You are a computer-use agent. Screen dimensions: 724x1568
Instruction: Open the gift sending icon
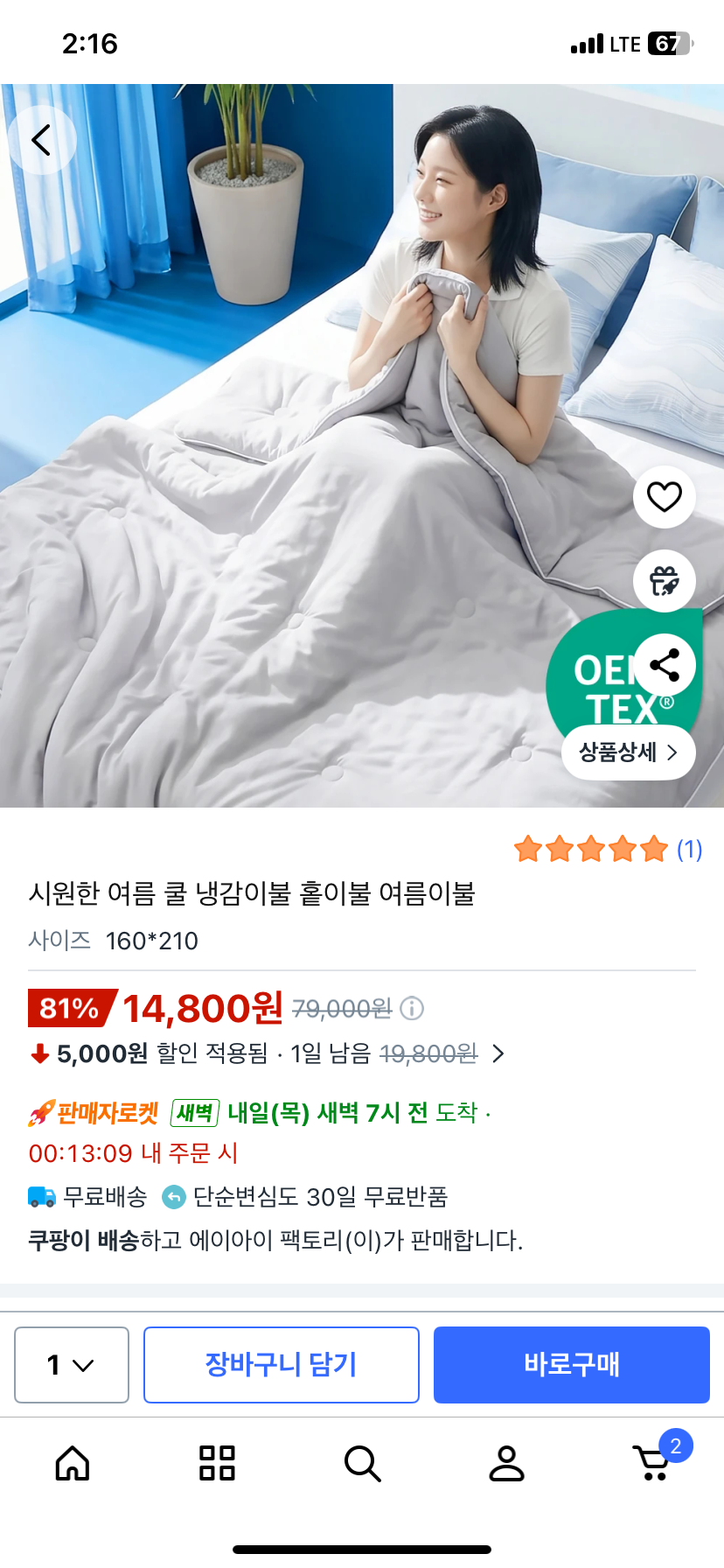[664, 580]
